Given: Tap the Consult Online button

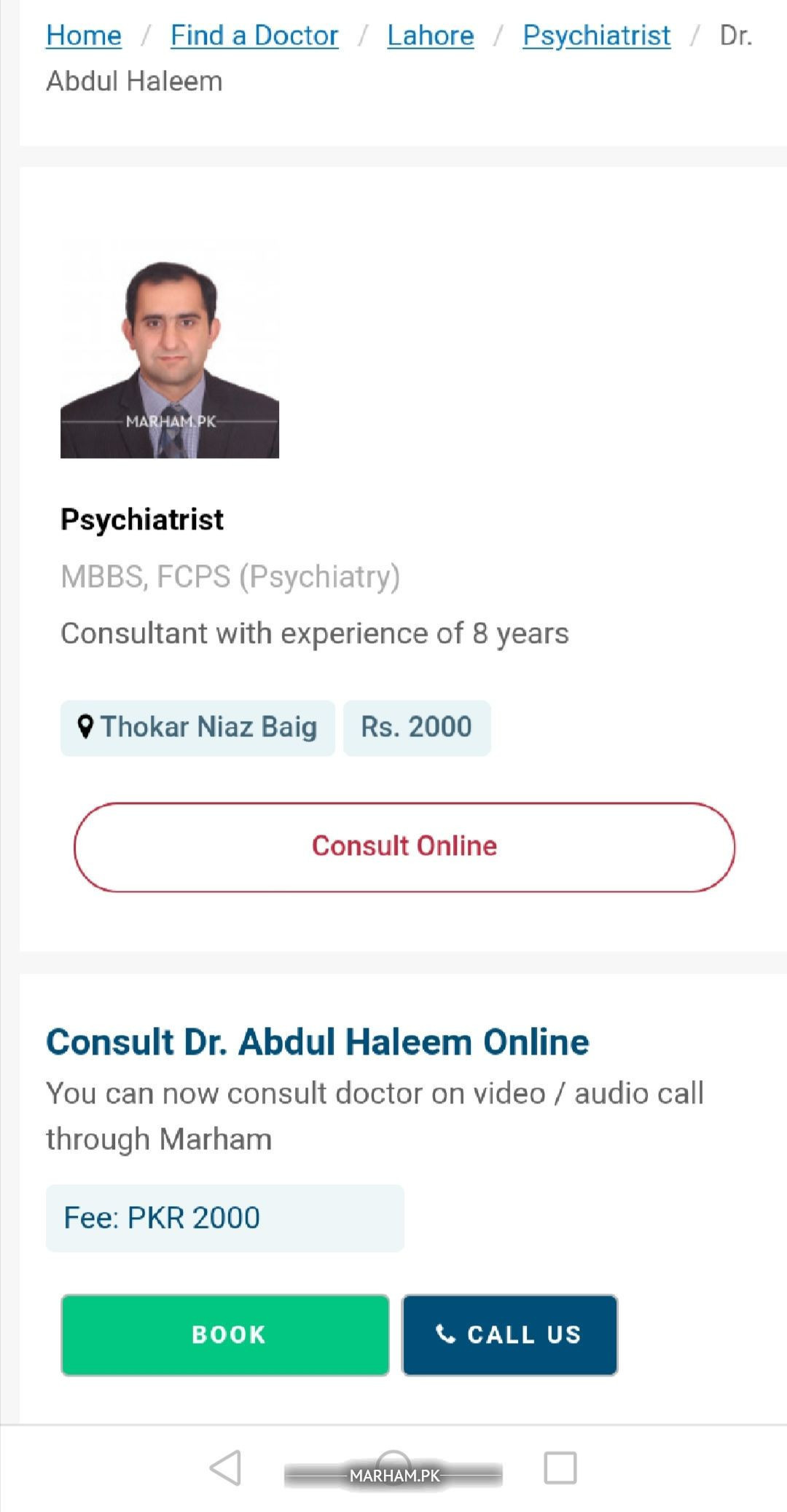Looking at the screenshot, I should (404, 846).
